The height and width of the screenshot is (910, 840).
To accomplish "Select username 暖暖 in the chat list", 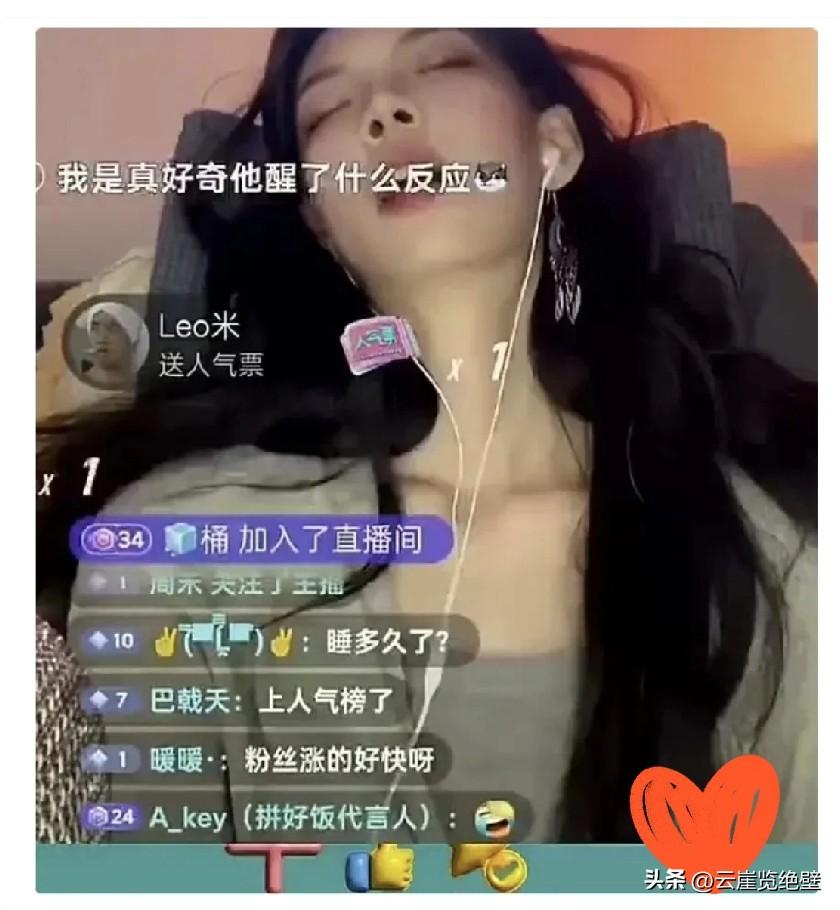I will [168, 756].
